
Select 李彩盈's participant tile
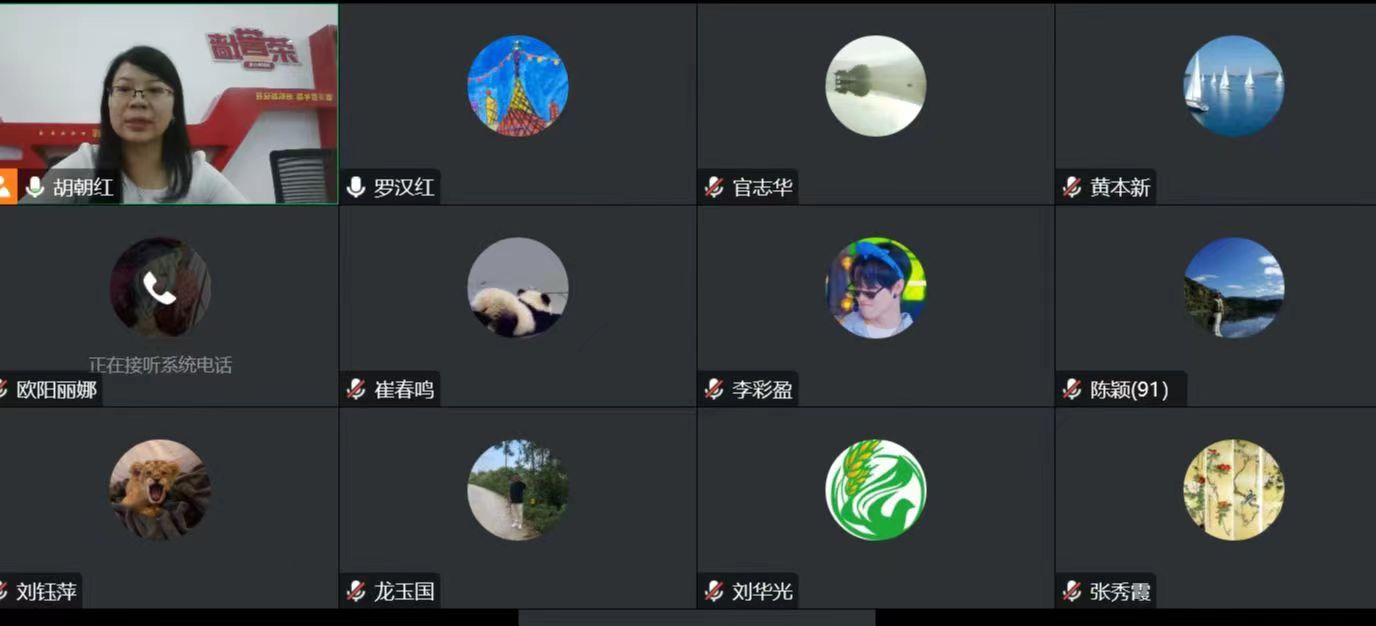[875, 305]
